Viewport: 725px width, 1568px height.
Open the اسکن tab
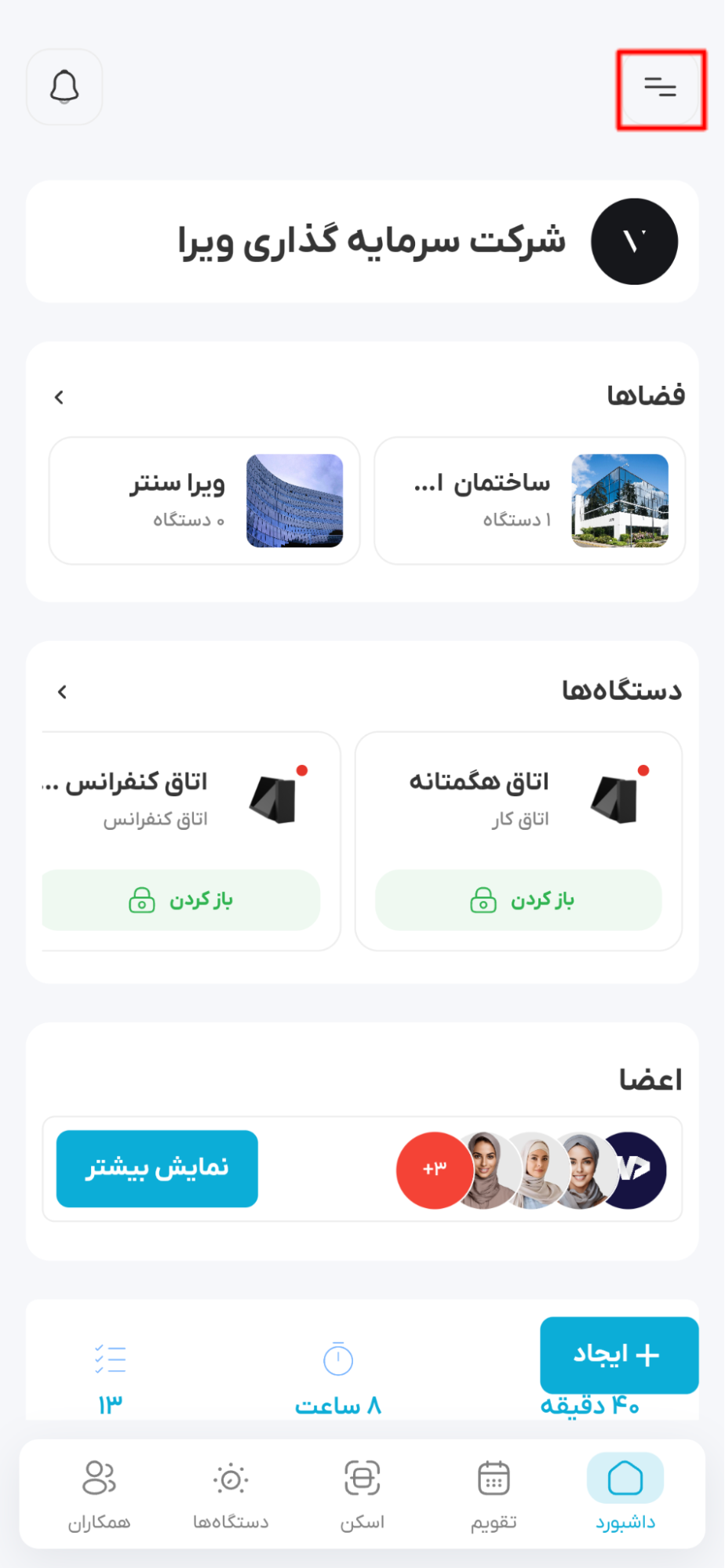[x=362, y=1493]
